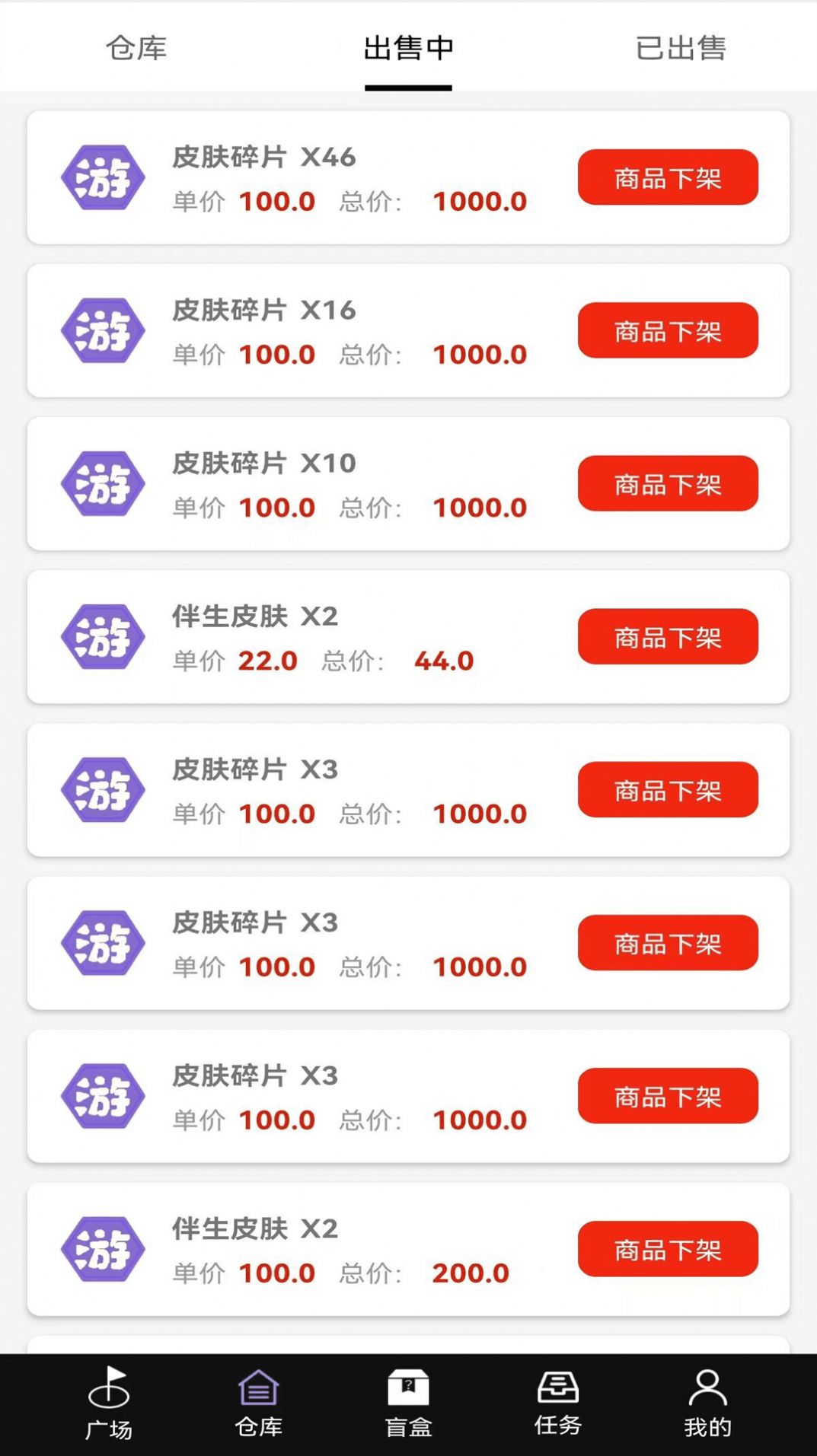Open the 皮肤碎片 X46 listing card
Screen dimensions: 817x1456
(x=343, y=177)
